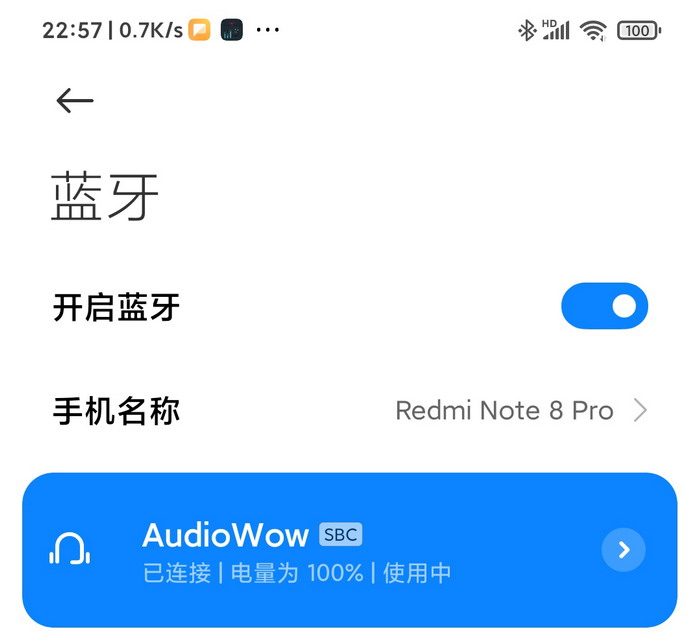Open the 手机名称 phone name setting
Screen dimensions: 700x644
[x=350, y=410]
